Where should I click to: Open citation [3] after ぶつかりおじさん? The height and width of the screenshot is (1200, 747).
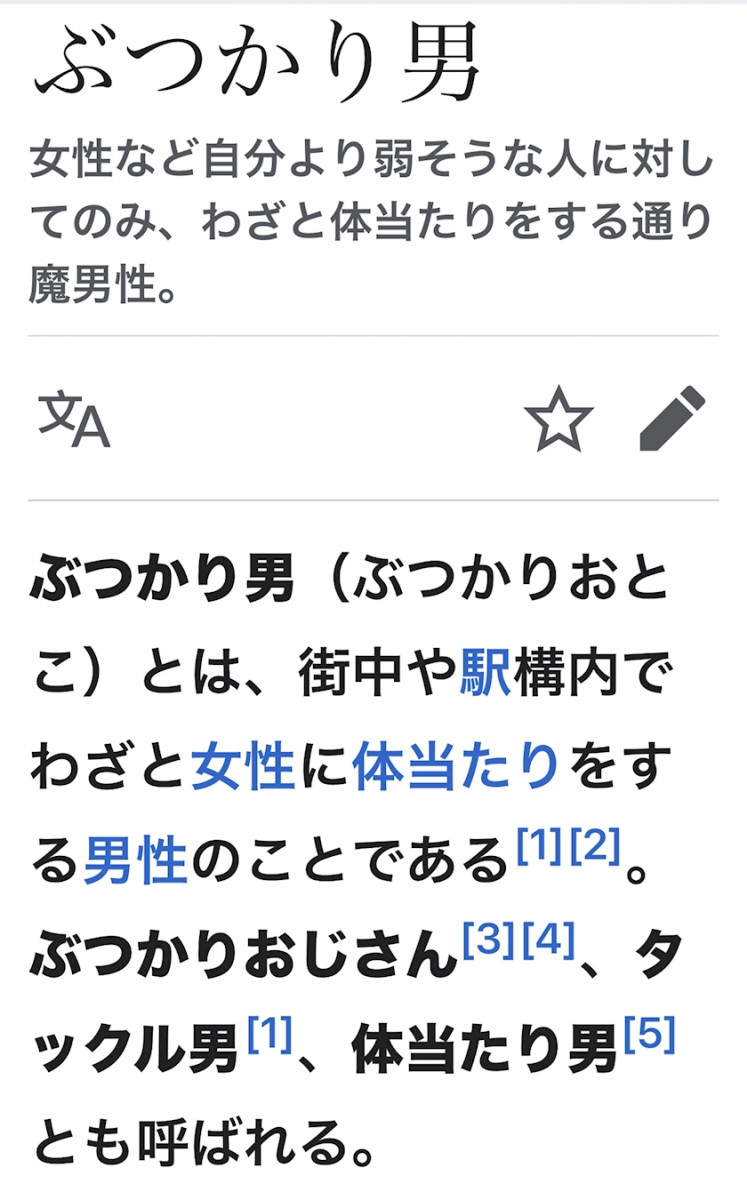(x=488, y=940)
